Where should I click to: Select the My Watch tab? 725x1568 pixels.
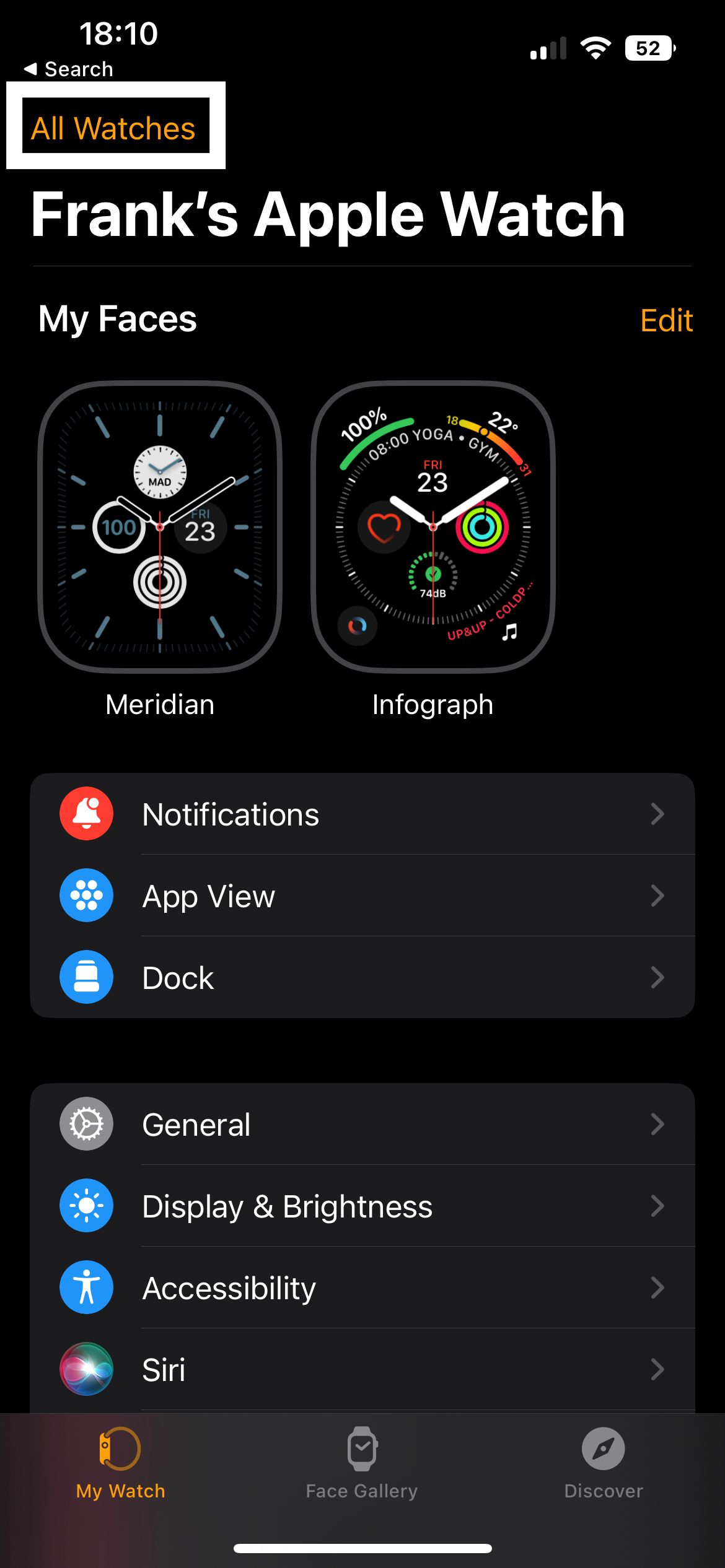pos(120,1463)
